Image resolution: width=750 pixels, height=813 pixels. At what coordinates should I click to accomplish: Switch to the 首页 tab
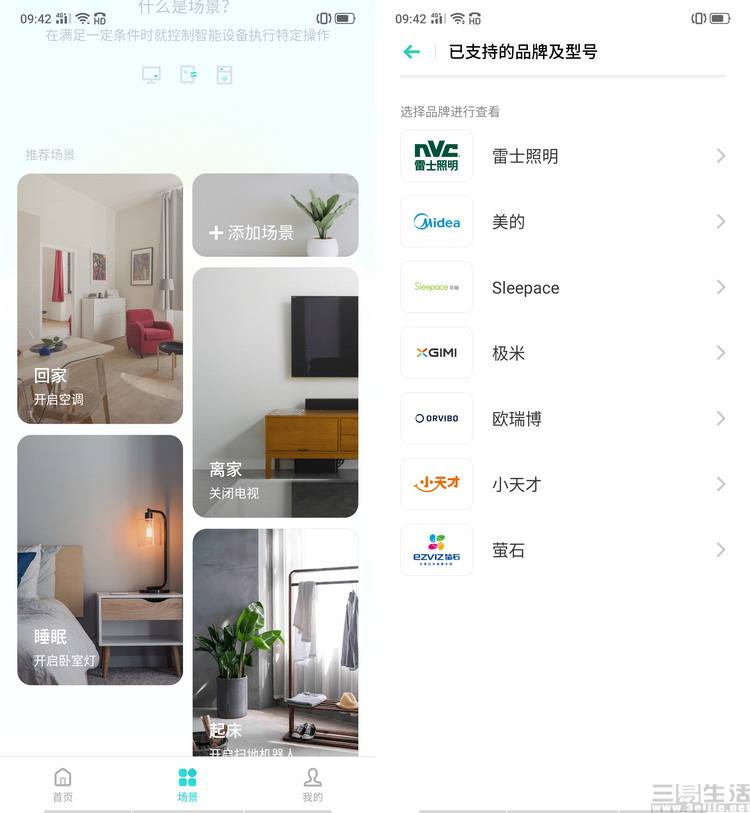click(62, 785)
